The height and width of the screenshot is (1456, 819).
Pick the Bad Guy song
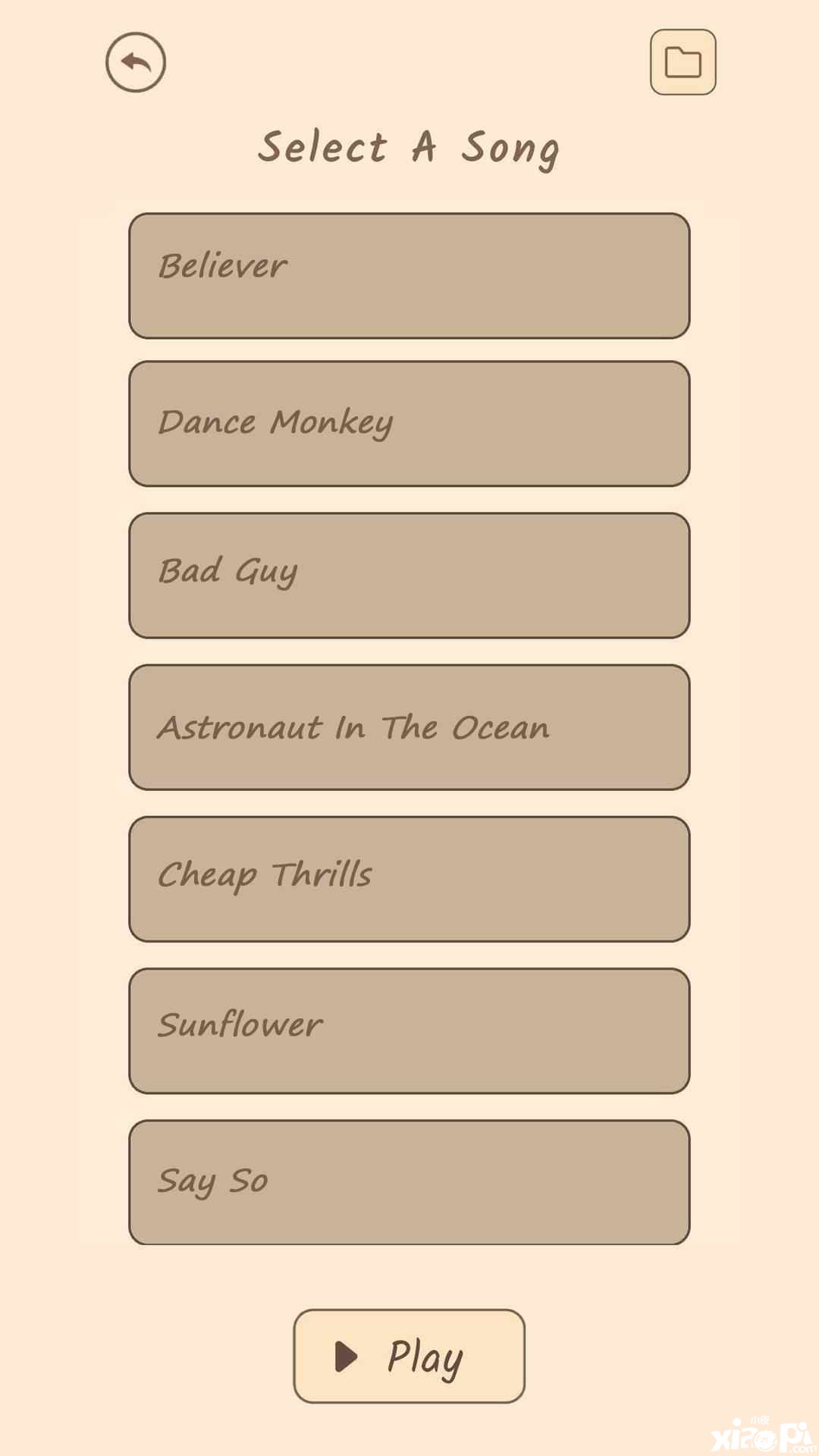409,575
